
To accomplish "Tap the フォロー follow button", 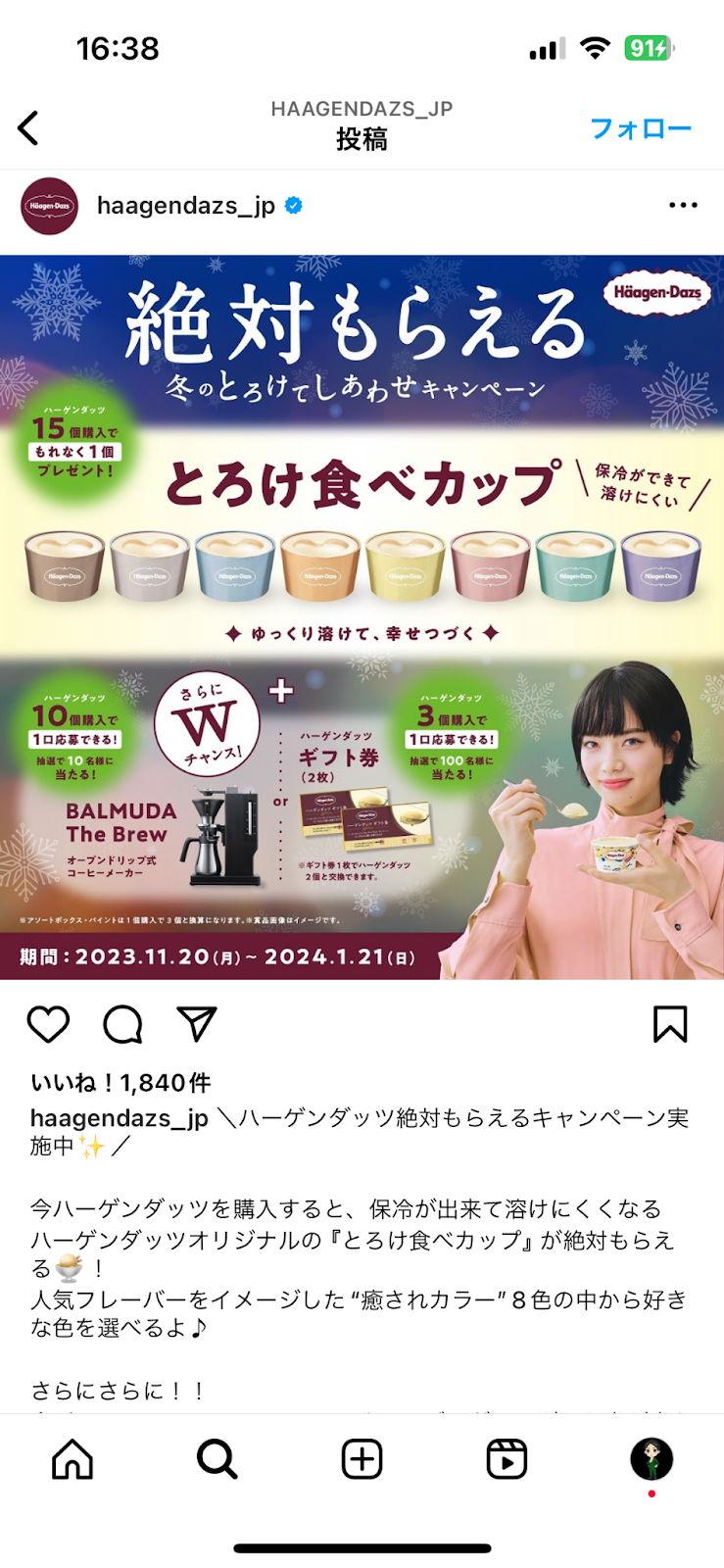I will [x=640, y=128].
